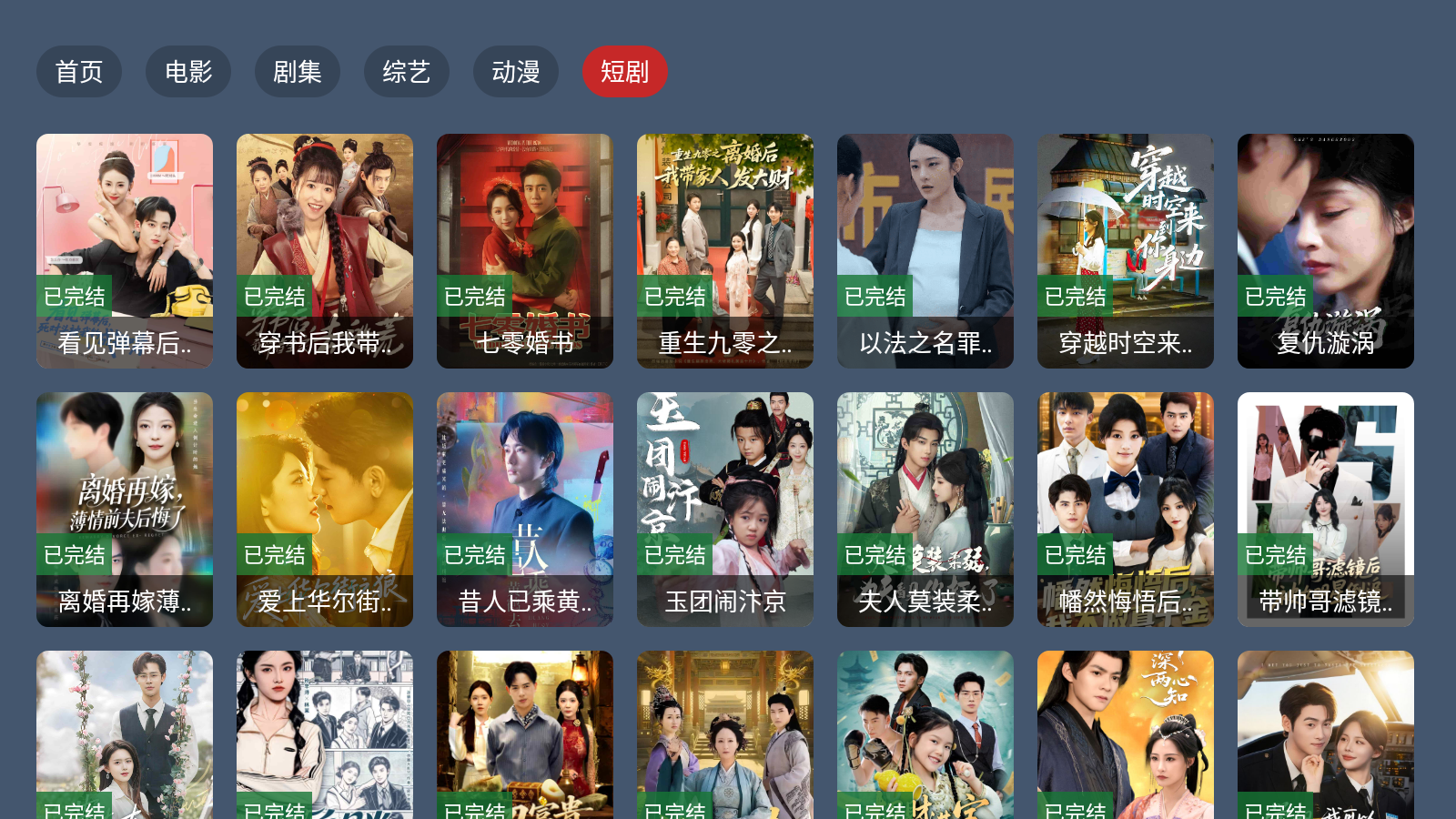
Task: Open the short drama 看见弹幕后..
Action: point(125,250)
